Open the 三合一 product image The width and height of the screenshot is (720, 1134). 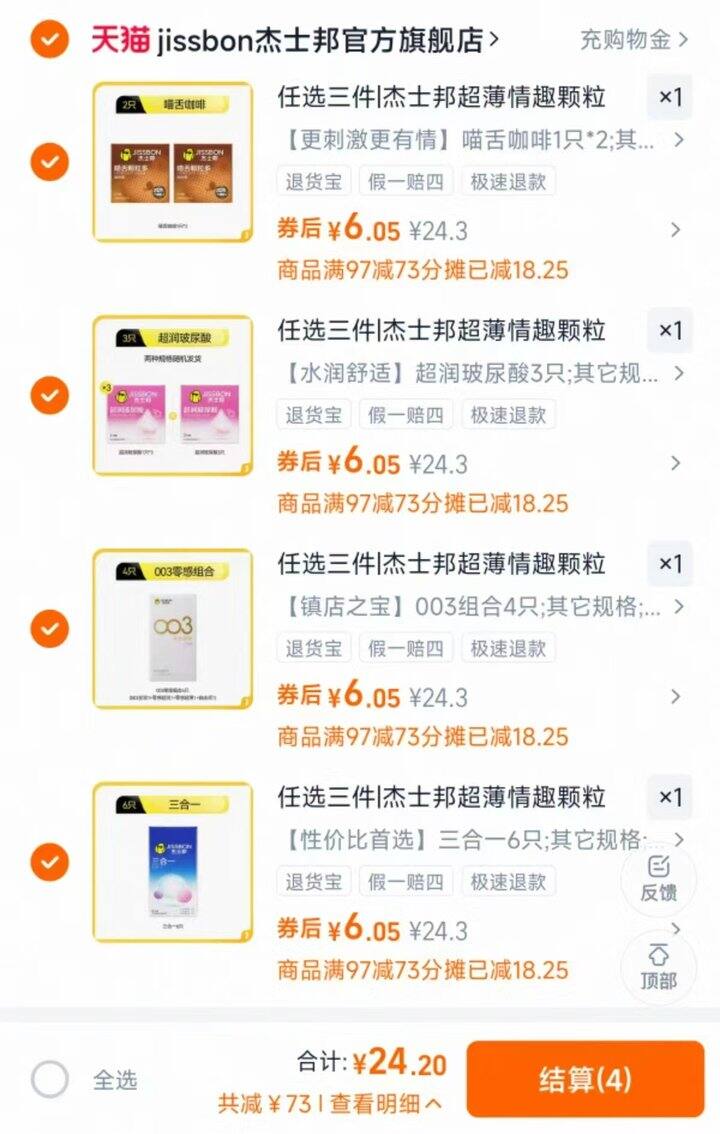pos(173,862)
